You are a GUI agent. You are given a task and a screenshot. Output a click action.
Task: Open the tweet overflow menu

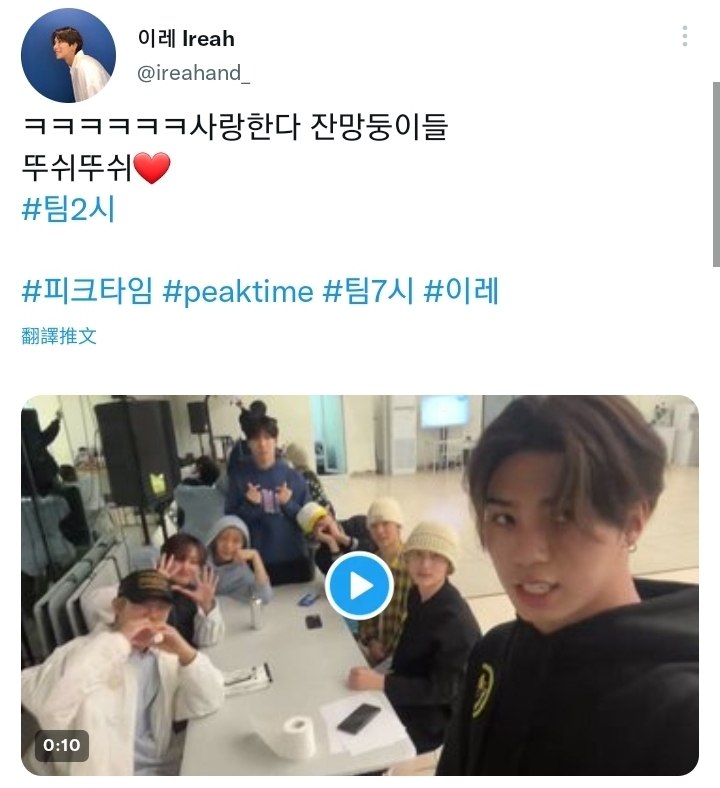pos(685,37)
